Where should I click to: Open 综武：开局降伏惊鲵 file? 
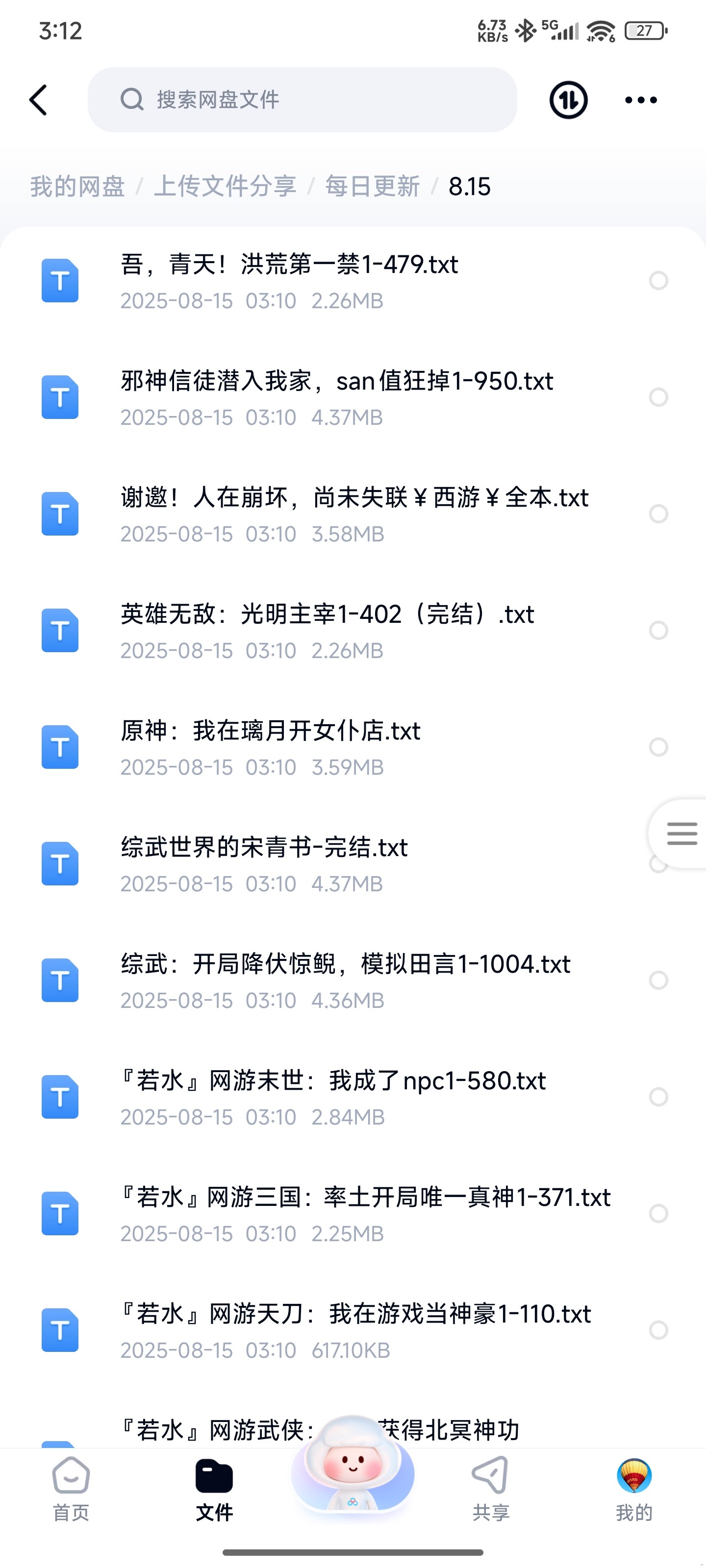[345, 980]
